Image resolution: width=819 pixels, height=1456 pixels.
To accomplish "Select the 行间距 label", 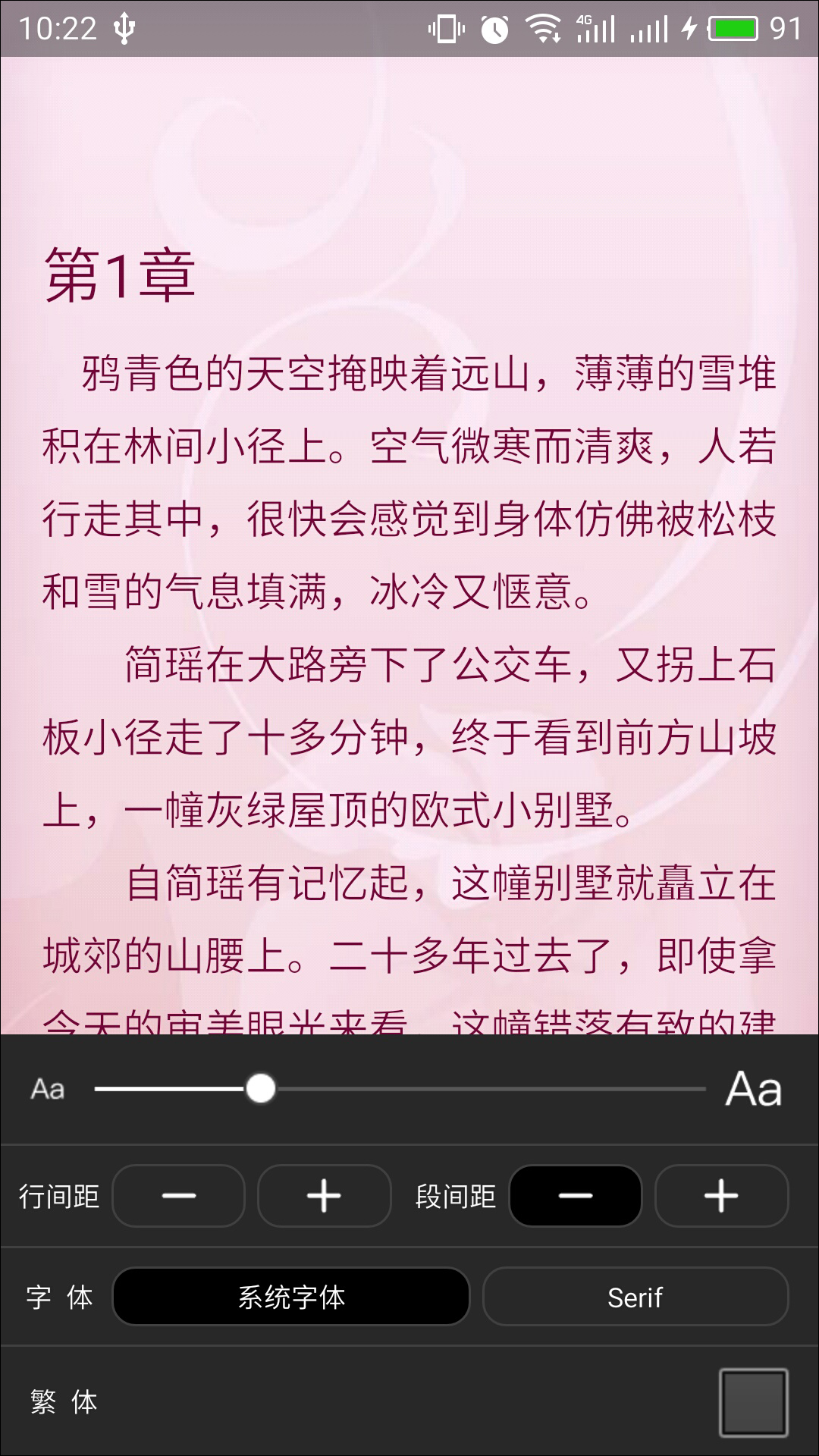I will click(x=58, y=1196).
